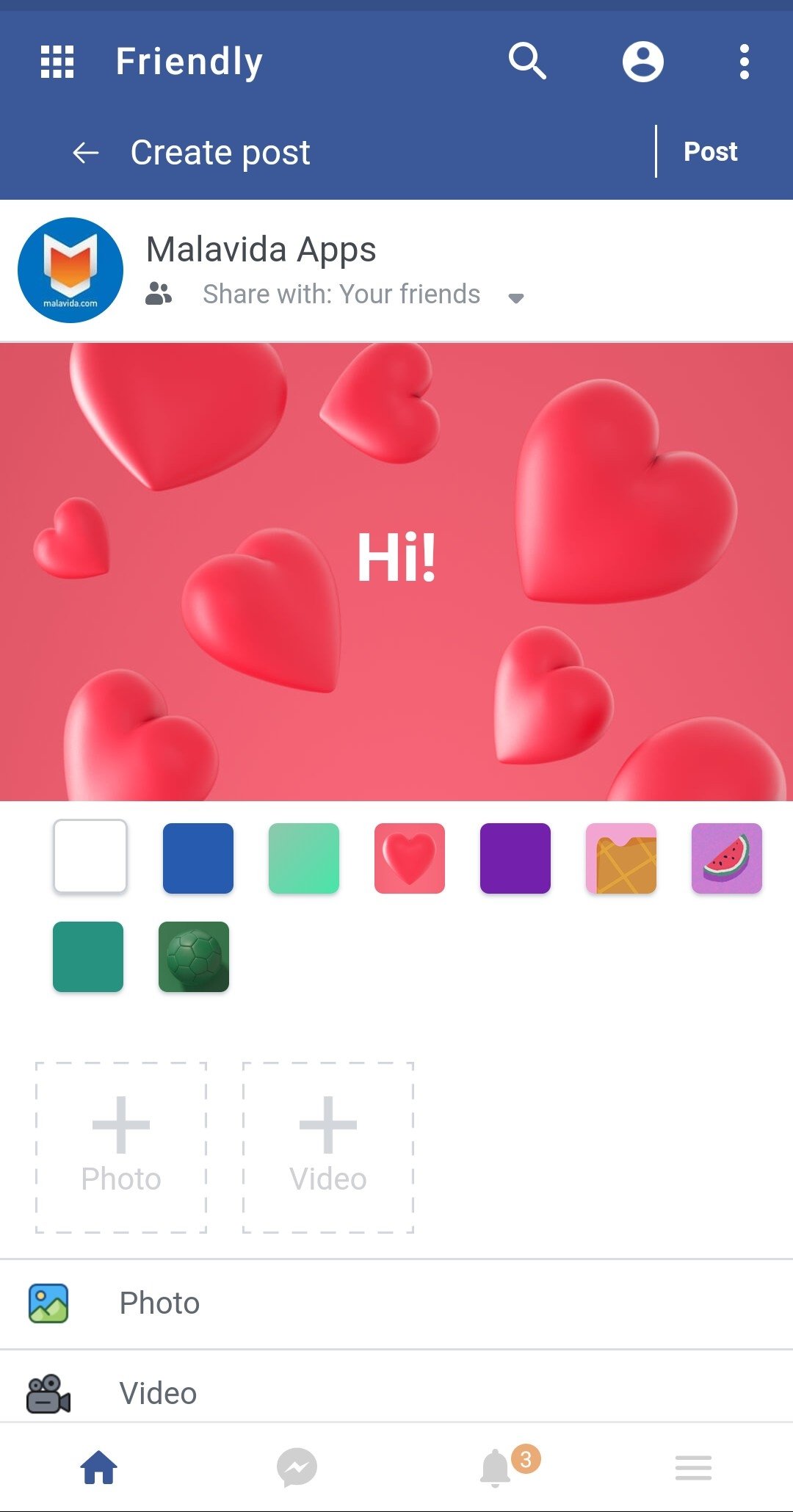Screen dimensions: 793x1512
Task: Edit the Hi! post text
Action: 396,558
